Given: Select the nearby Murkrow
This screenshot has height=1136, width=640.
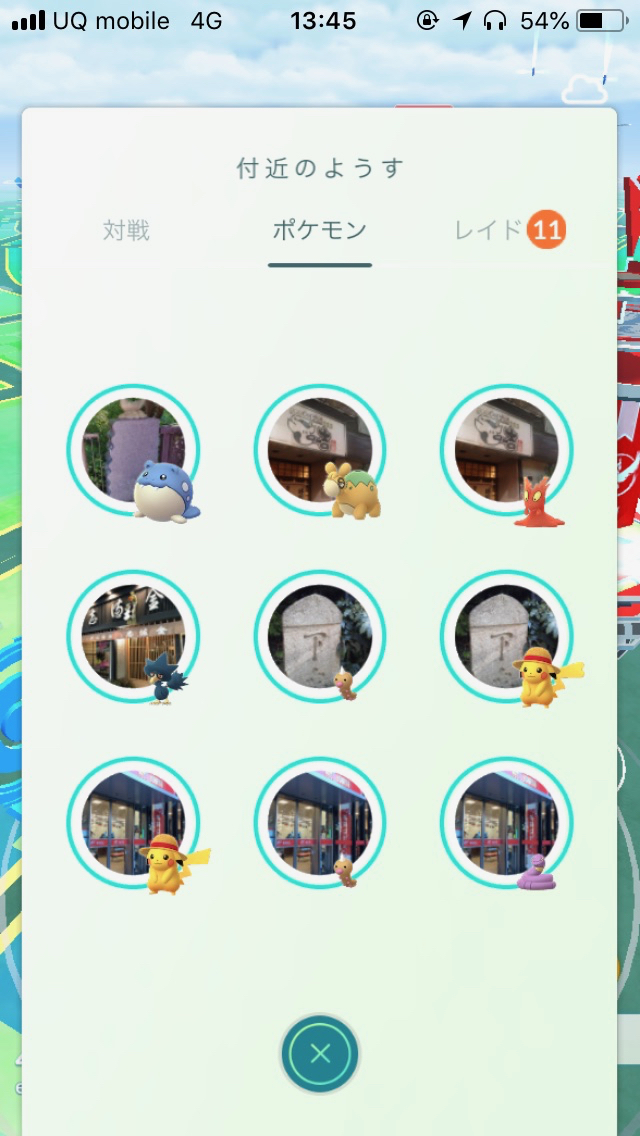Looking at the screenshot, I should tap(133, 635).
